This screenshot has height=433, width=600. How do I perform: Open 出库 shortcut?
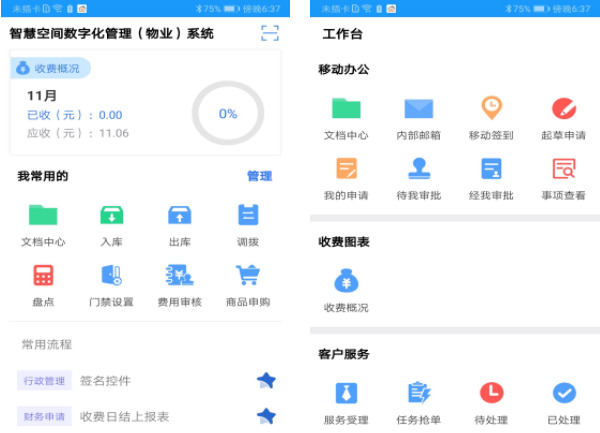click(x=179, y=224)
